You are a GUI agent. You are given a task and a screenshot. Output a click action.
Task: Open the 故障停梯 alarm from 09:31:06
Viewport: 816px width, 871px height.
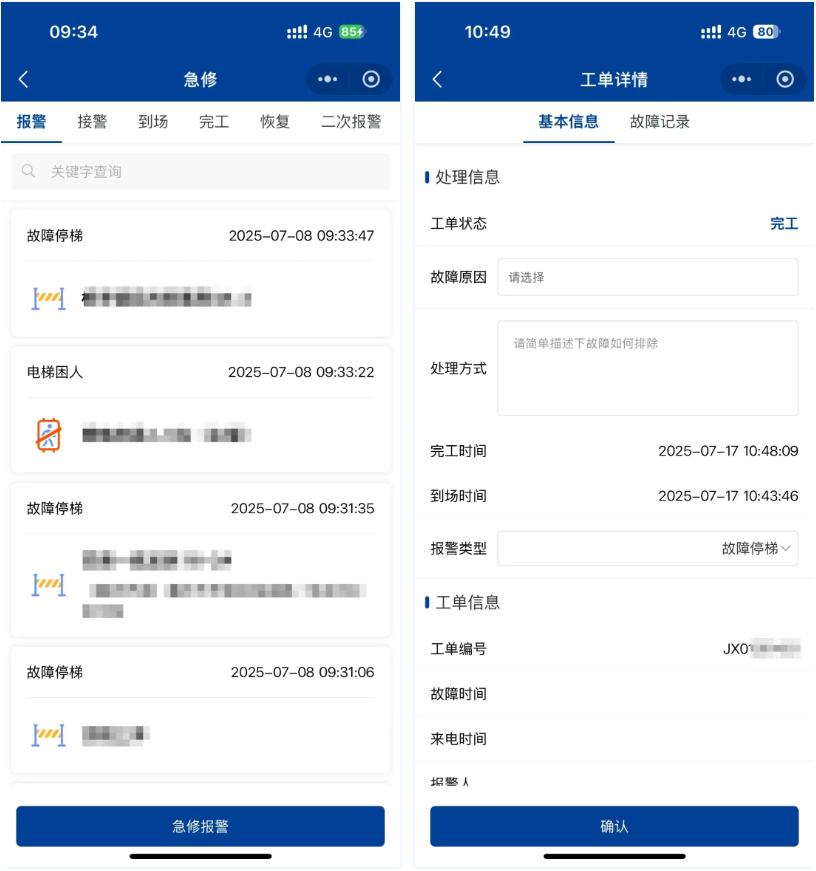coord(200,709)
